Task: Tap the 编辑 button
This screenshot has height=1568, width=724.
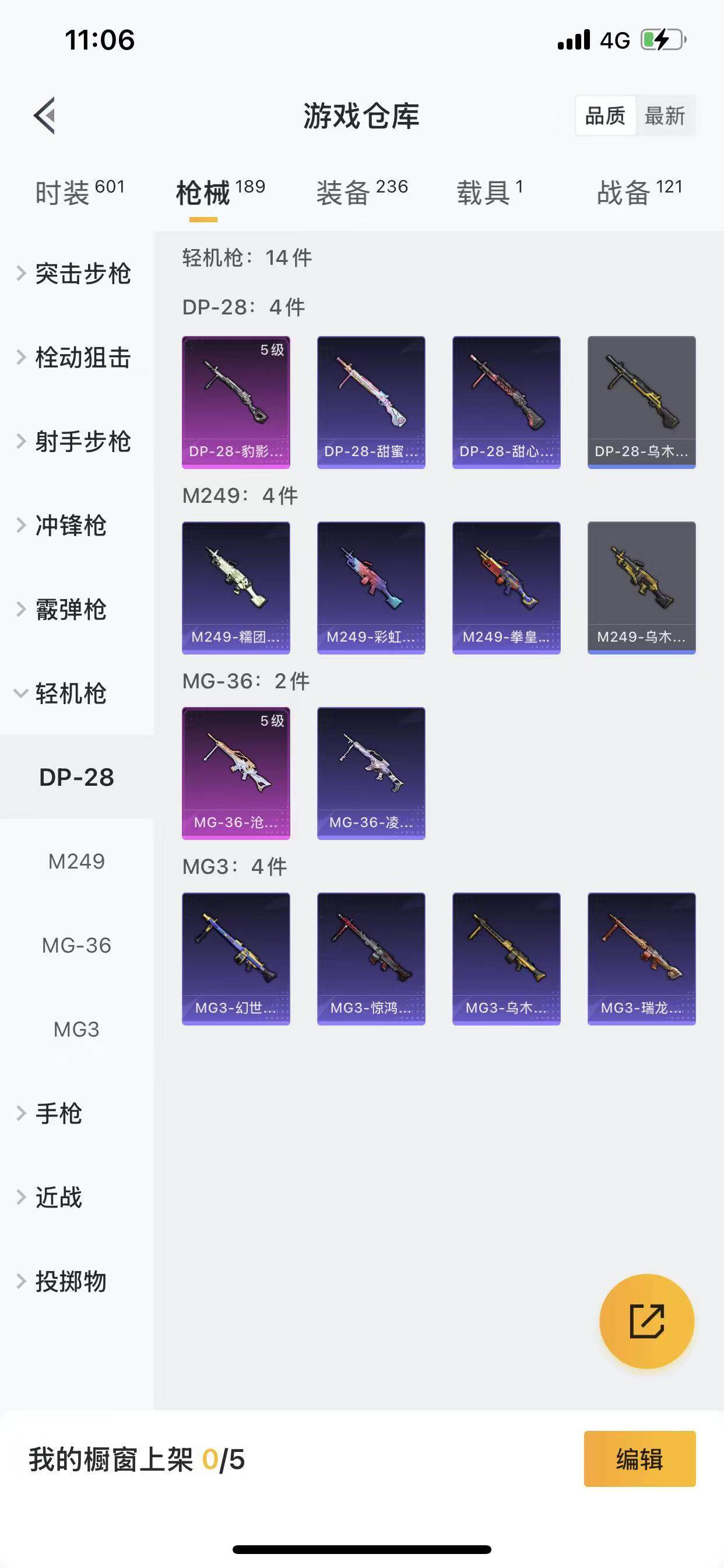Action: [639, 1459]
